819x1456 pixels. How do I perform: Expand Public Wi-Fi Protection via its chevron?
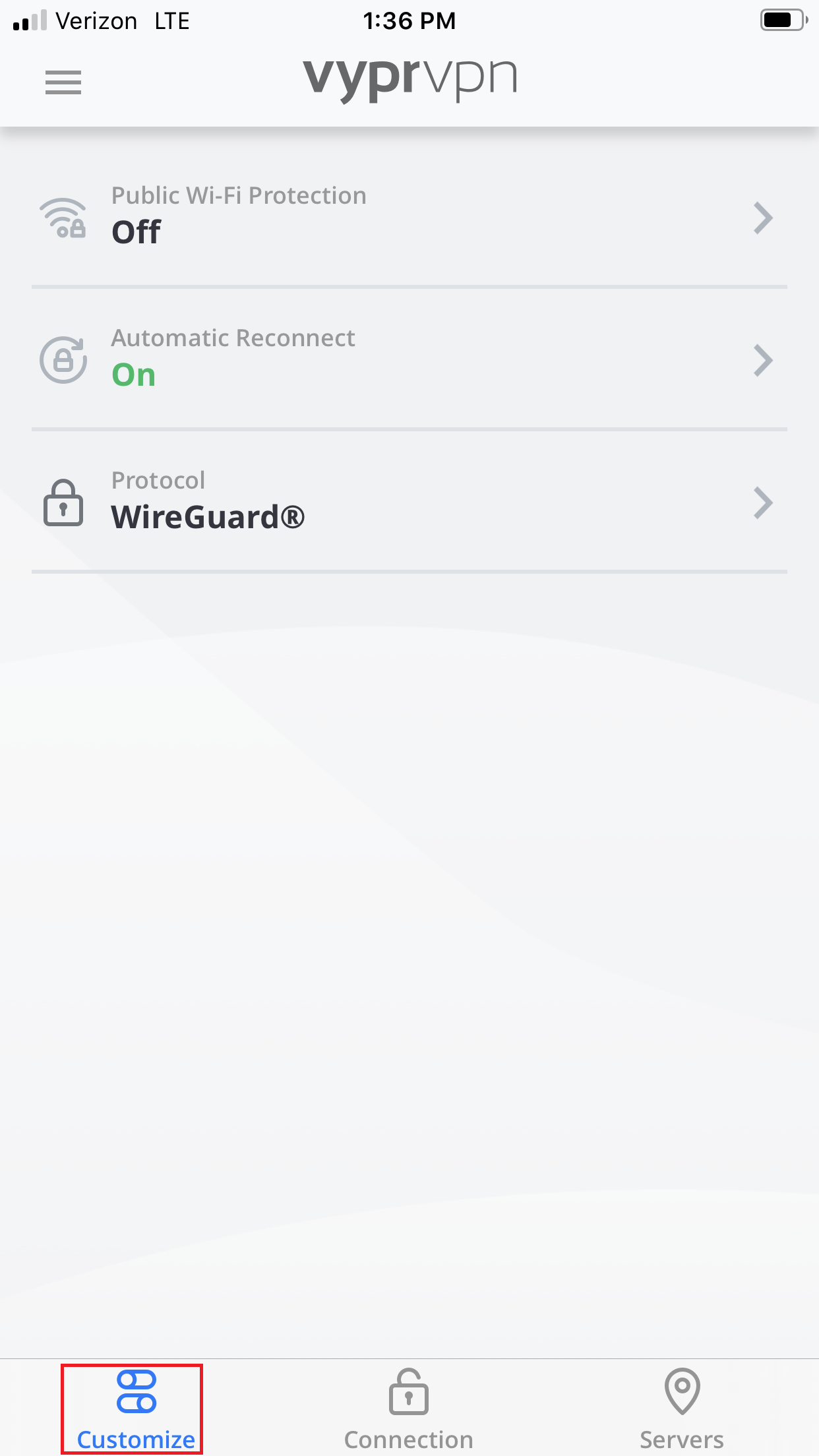point(763,218)
